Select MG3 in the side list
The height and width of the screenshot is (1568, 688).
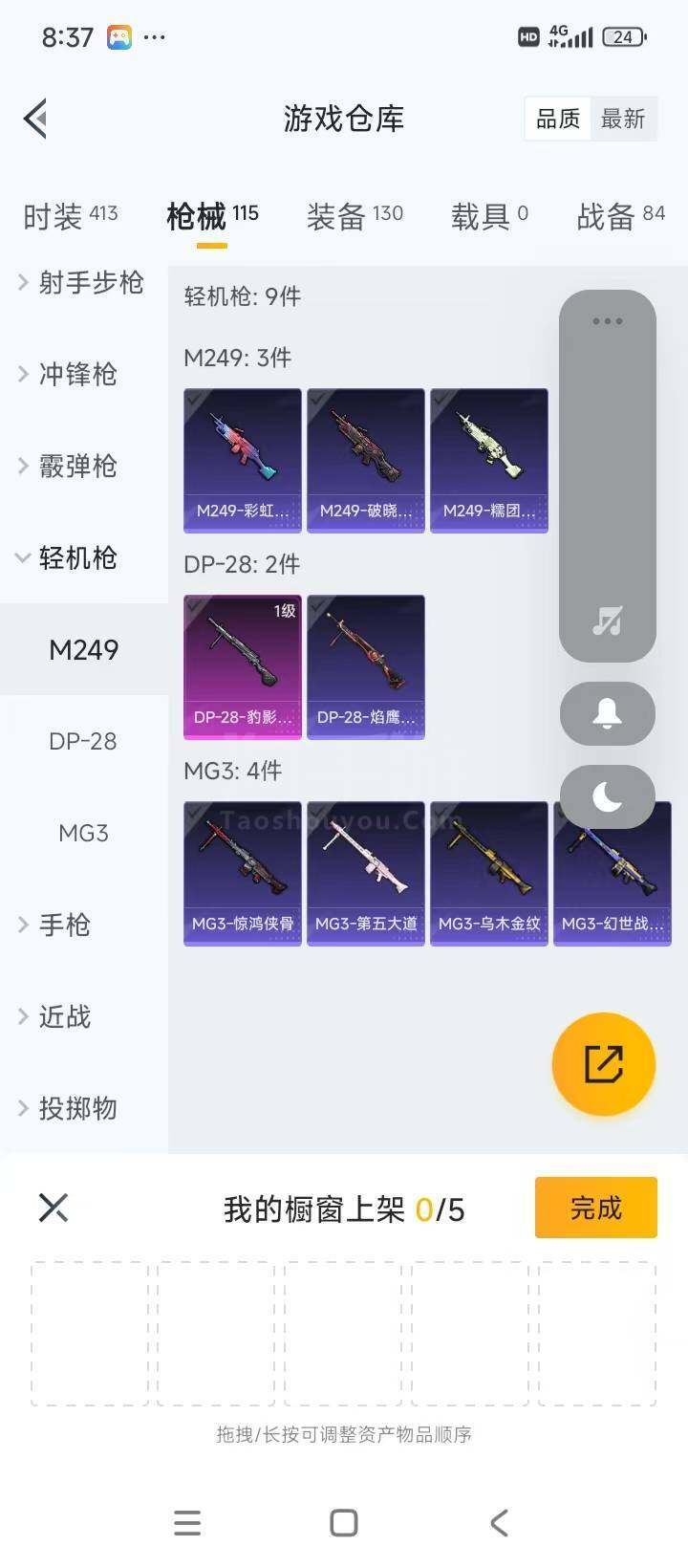(83, 833)
